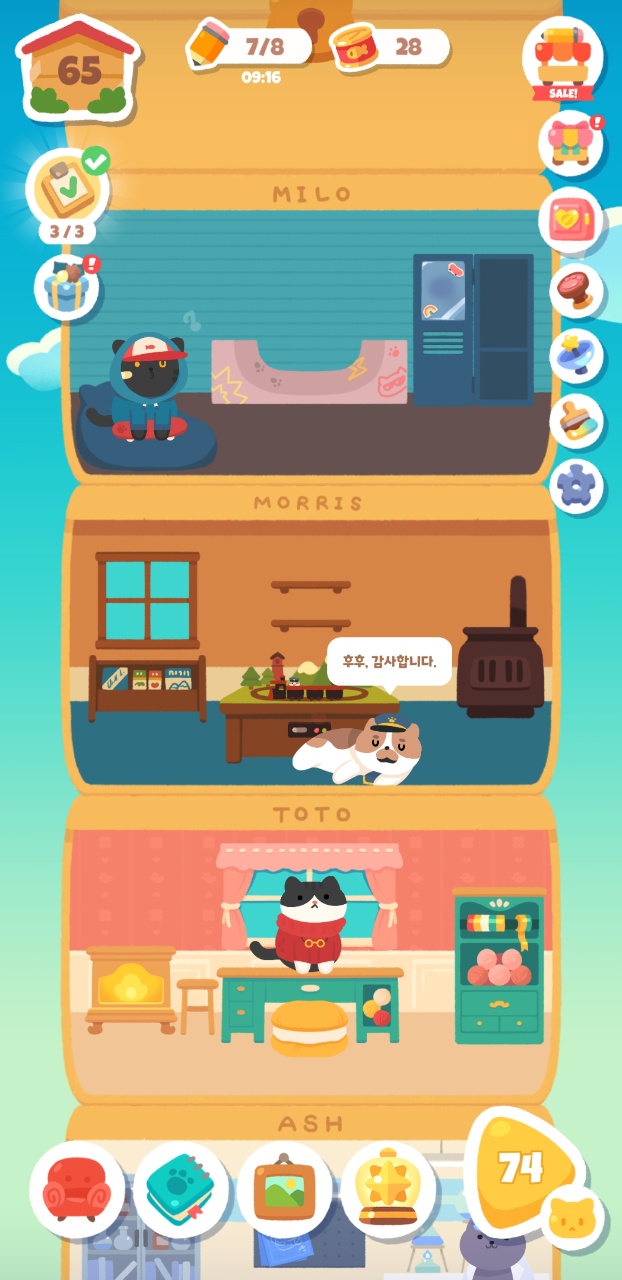This screenshot has width=622, height=1280.
Task: Open the ribbon gift box offer
Action: point(571,142)
